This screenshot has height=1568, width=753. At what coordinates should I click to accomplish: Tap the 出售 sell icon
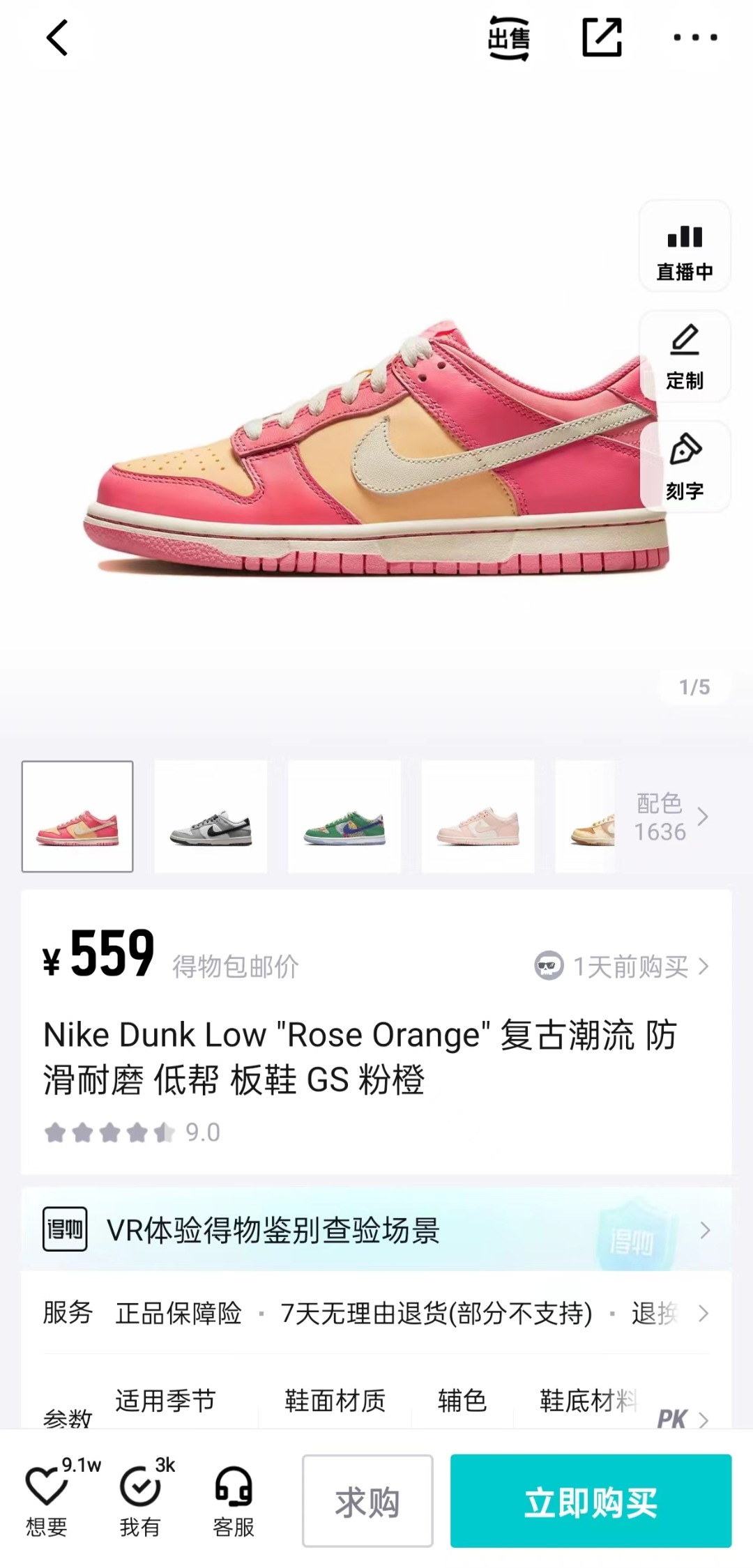coord(508,38)
